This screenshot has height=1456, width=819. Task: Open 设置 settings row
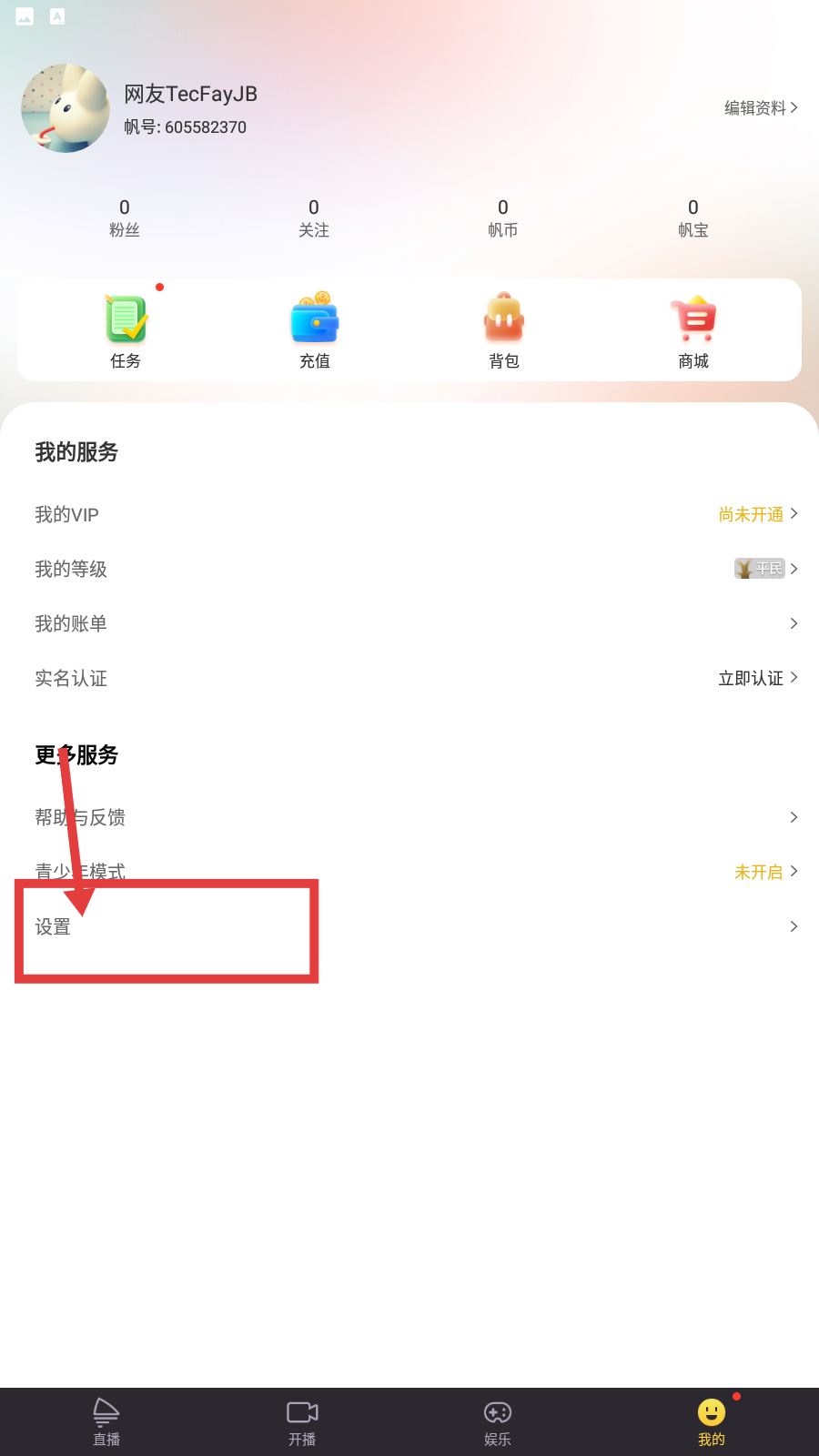tap(409, 926)
